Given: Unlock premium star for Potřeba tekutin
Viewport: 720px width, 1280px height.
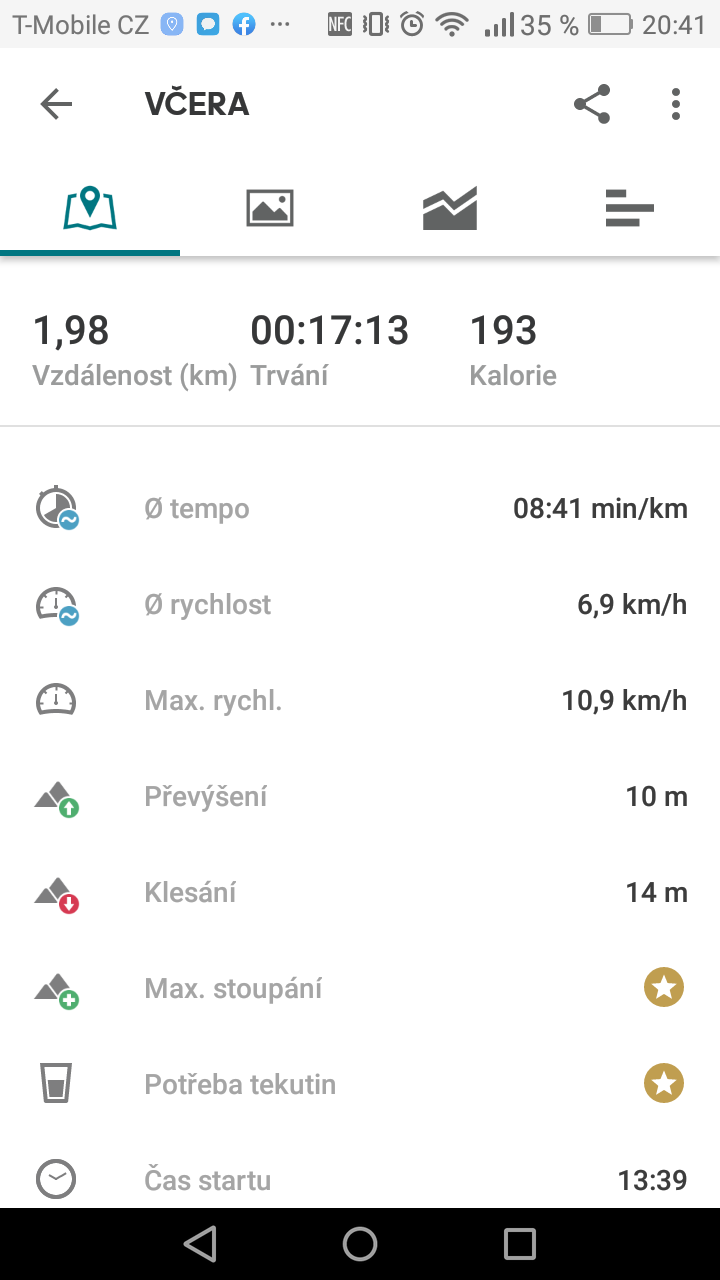Looking at the screenshot, I should tap(664, 1084).
